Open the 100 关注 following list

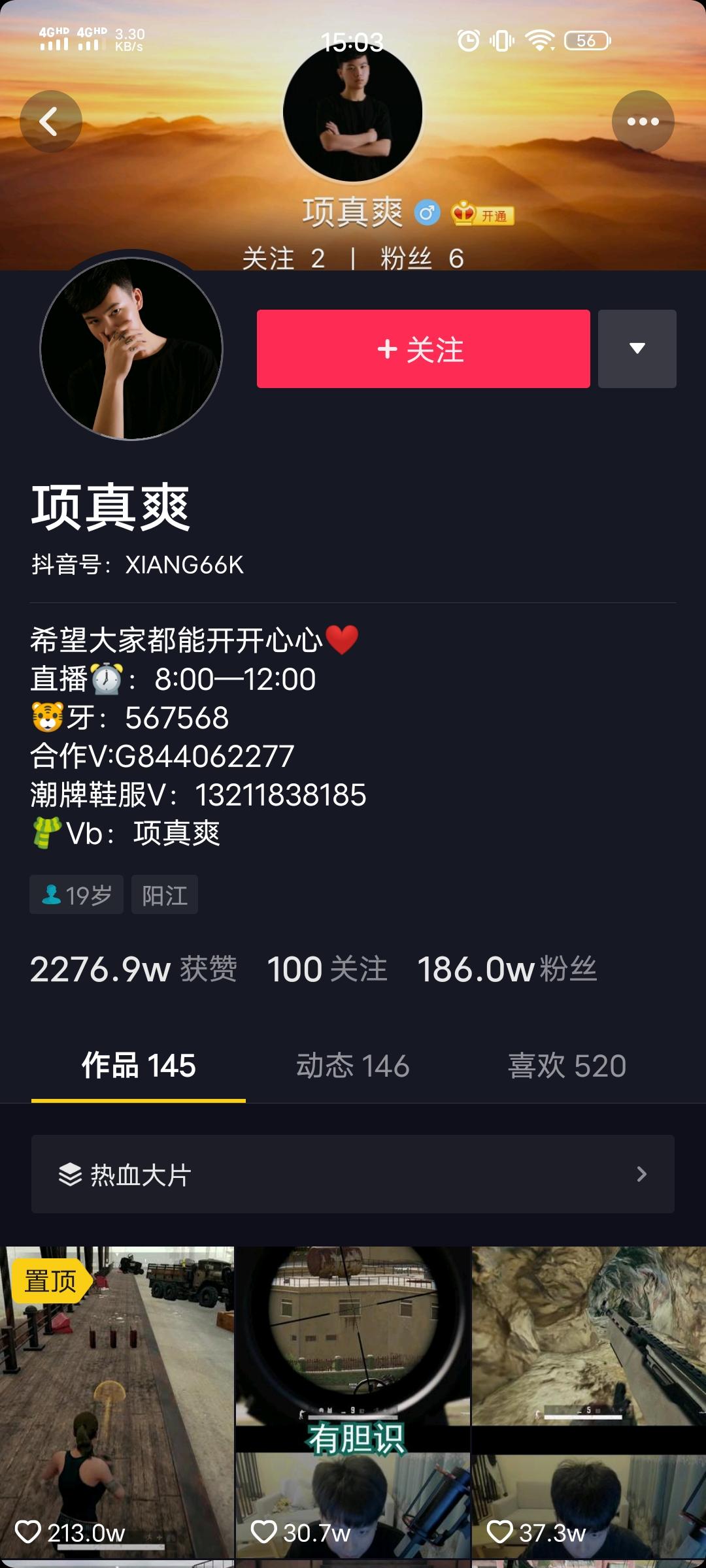tap(327, 969)
